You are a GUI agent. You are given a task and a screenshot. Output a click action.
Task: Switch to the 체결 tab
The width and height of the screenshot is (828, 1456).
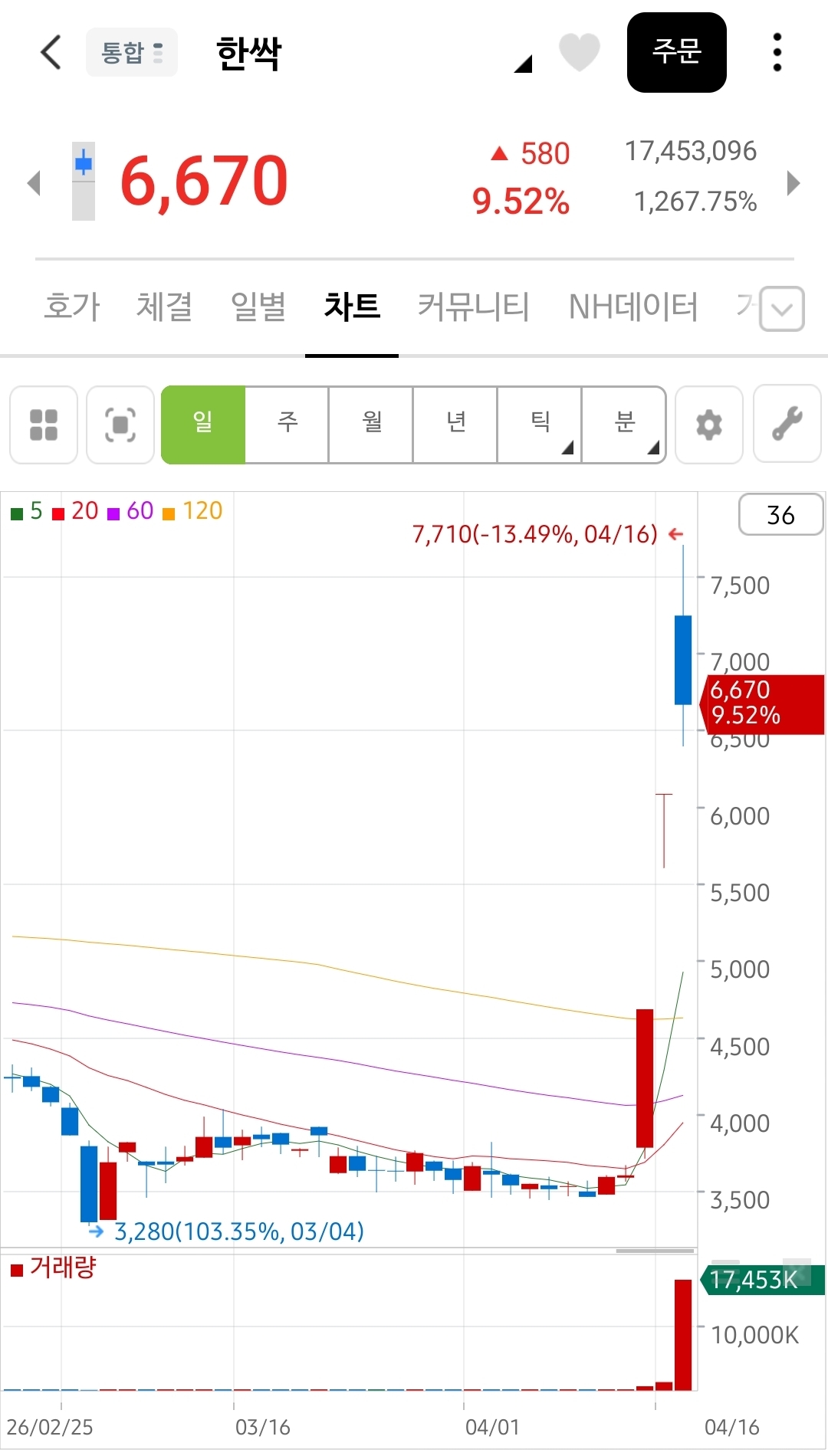point(164,307)
